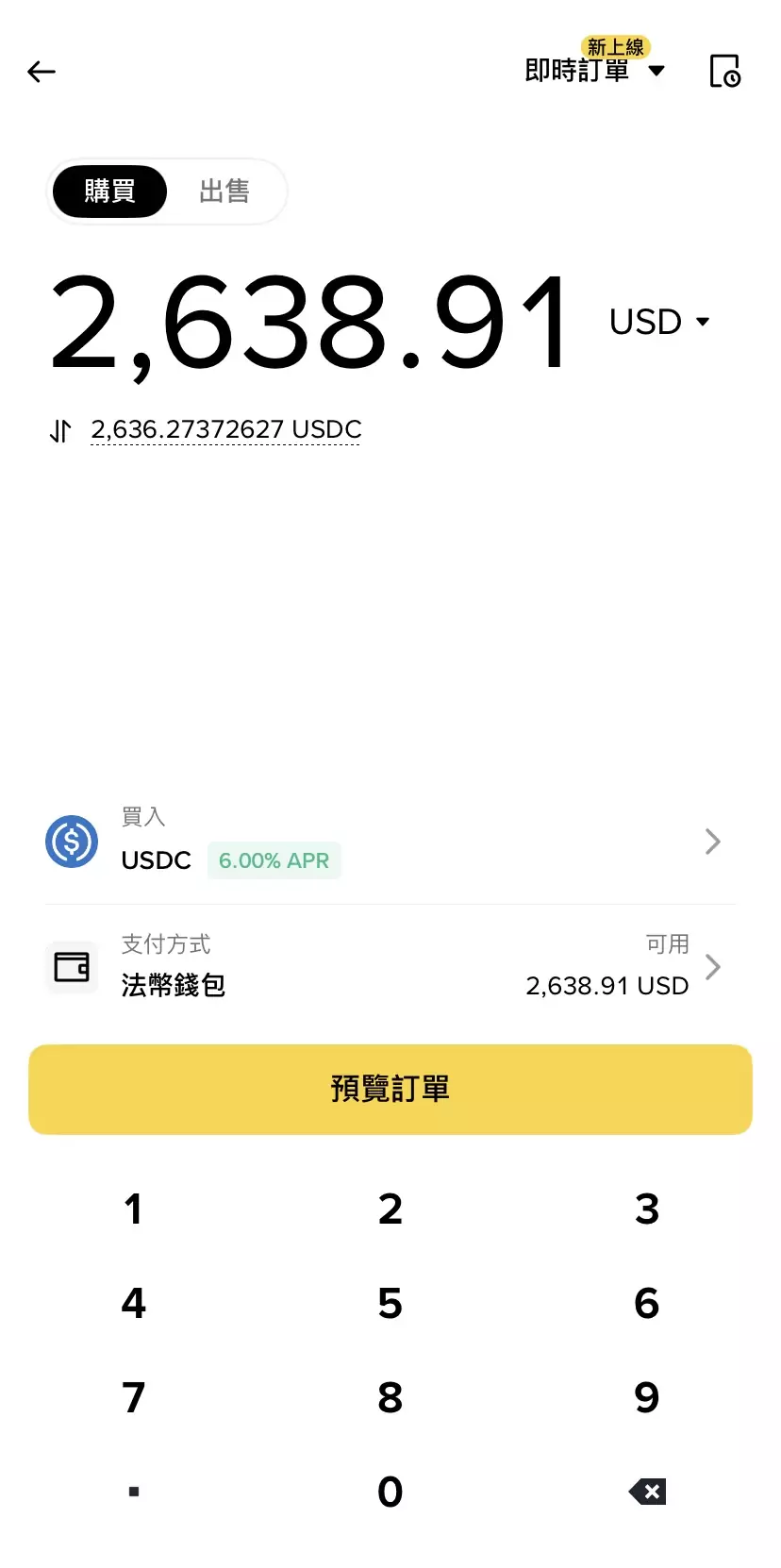
Task: Tap the 預覽訂單 button
Action: pyautogui.click(x=390, y=1089)
